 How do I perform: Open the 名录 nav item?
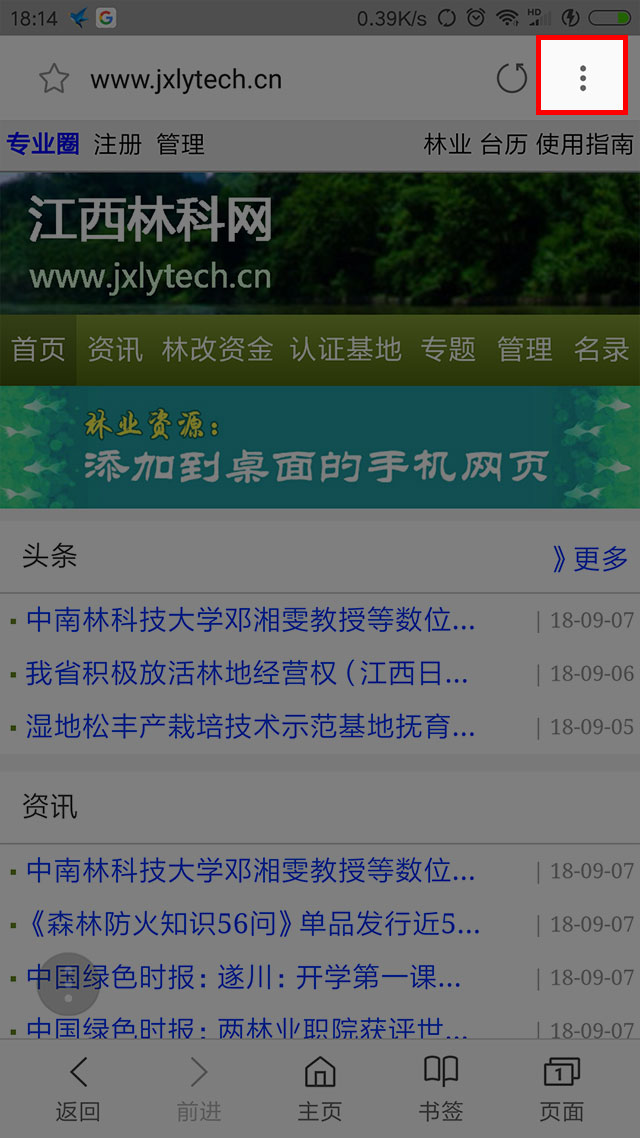tap(602, 349)
